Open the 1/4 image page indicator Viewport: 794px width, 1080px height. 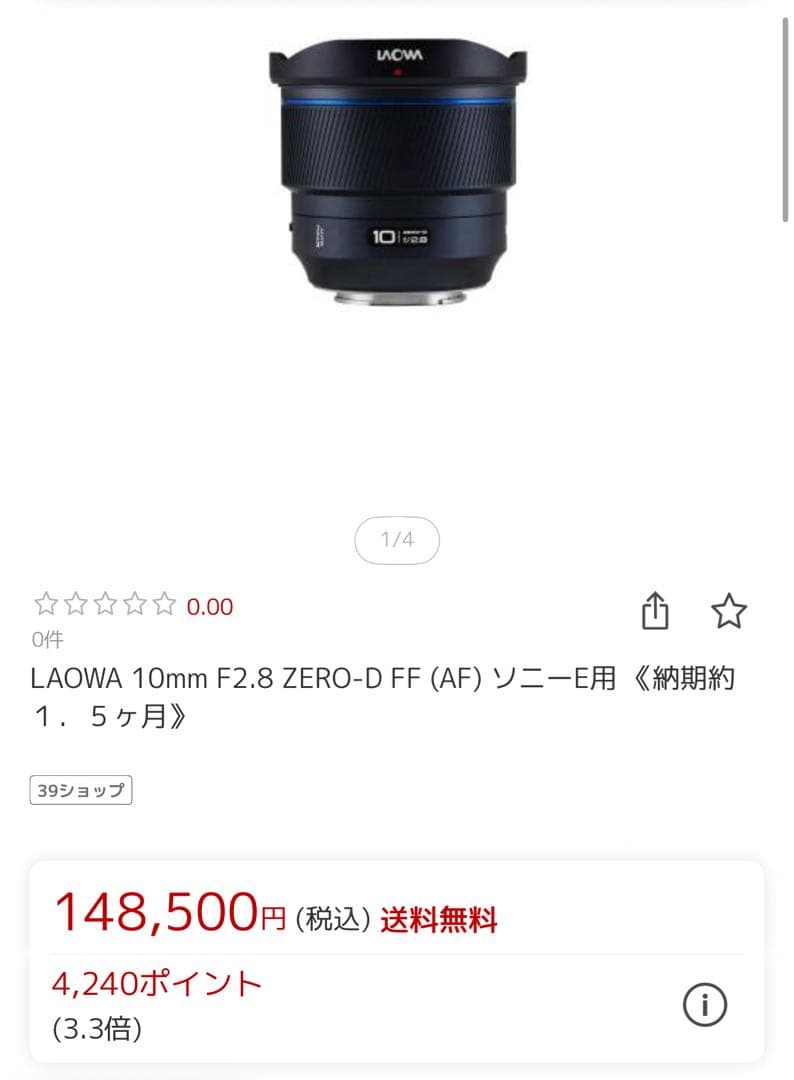coord(397,540)
